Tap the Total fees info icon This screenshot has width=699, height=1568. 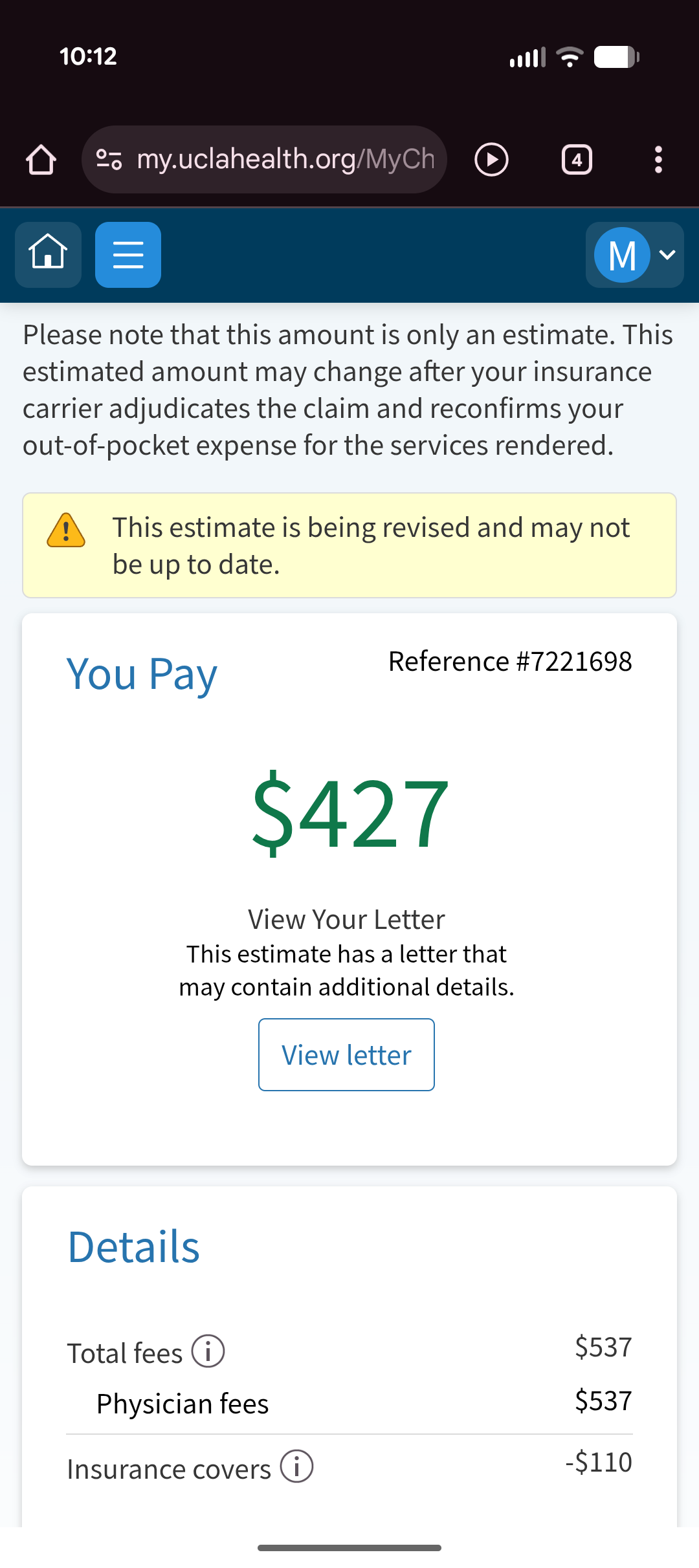point(208,1351)
